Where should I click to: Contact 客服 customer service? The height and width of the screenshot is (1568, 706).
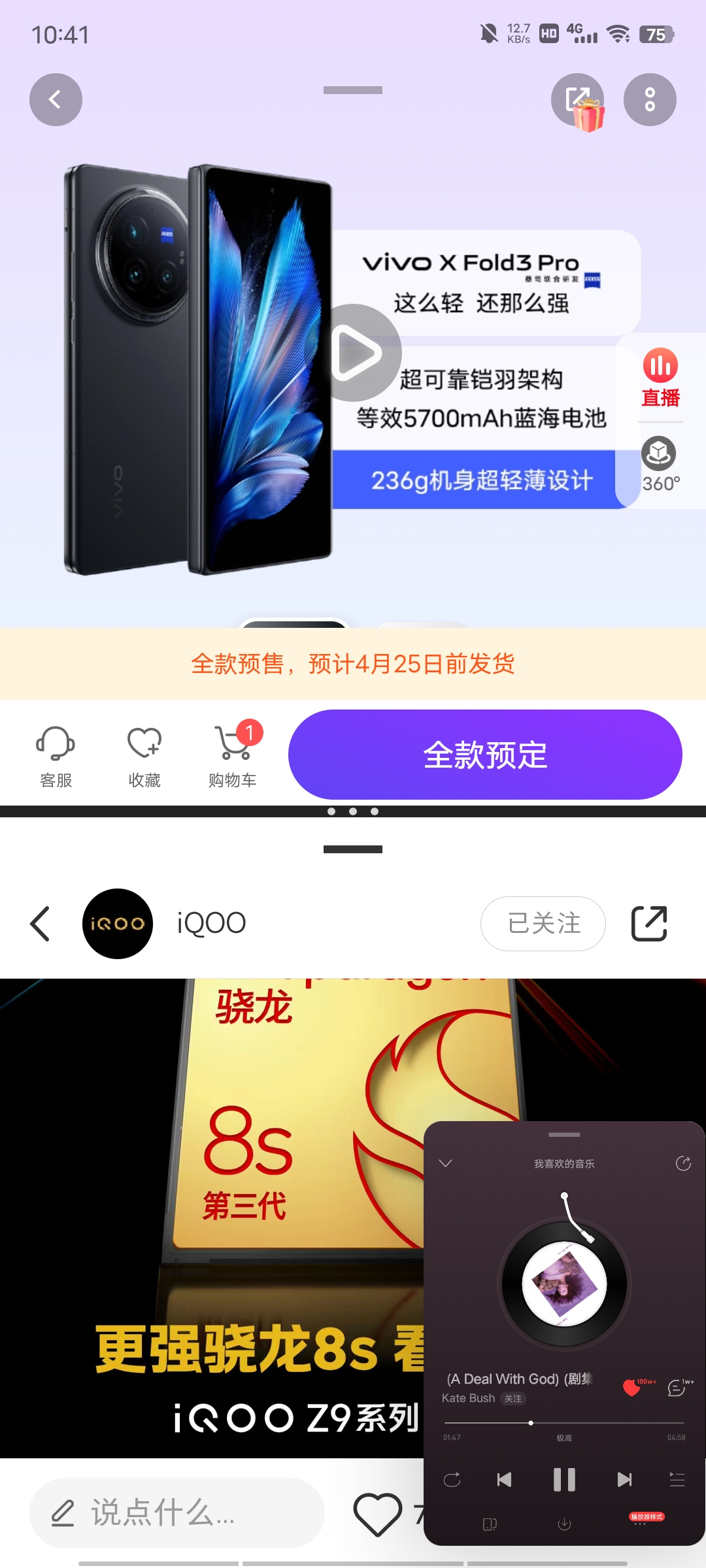[56, 756]
